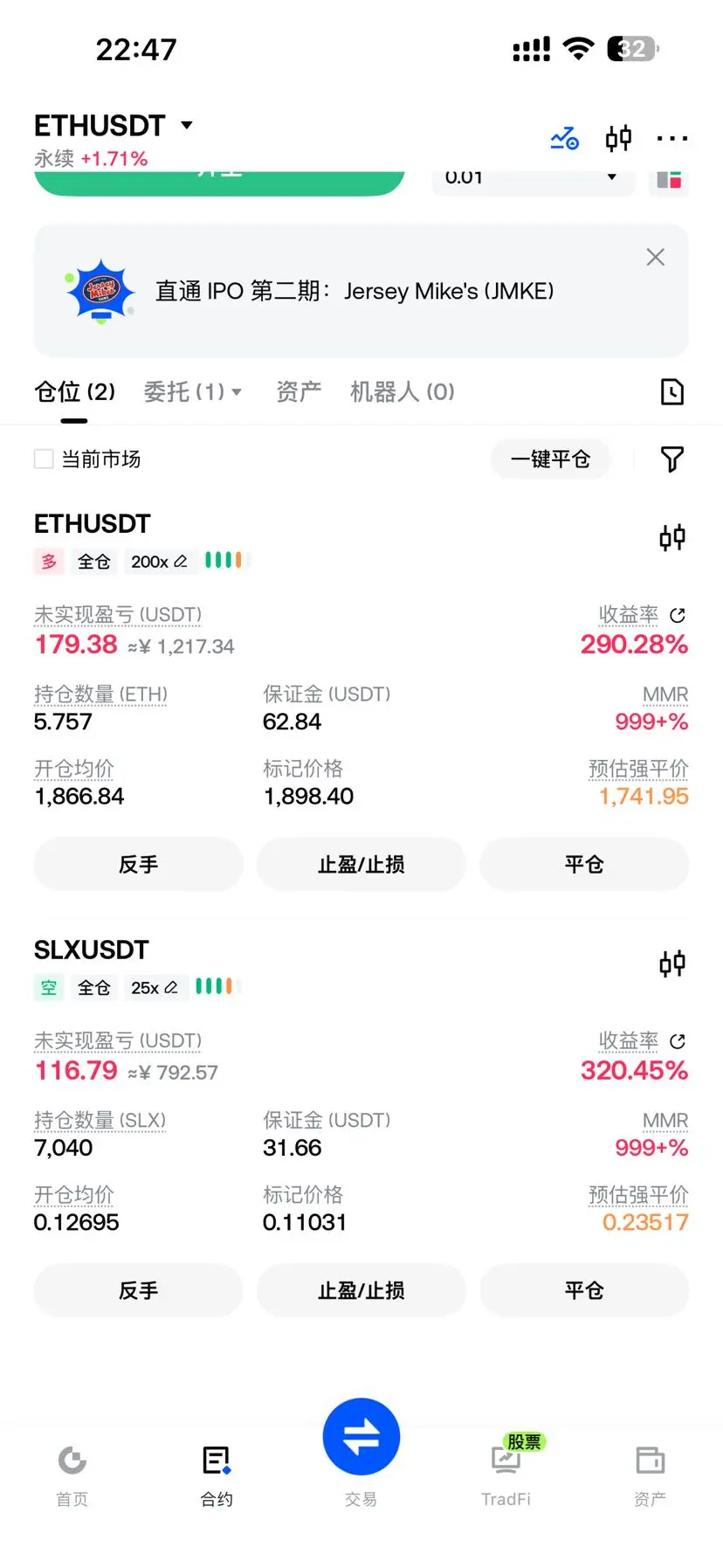Screen dimensions: 723x1568
Task: Share the SLXUSDT 收益率
Action: click(678, 1041)
